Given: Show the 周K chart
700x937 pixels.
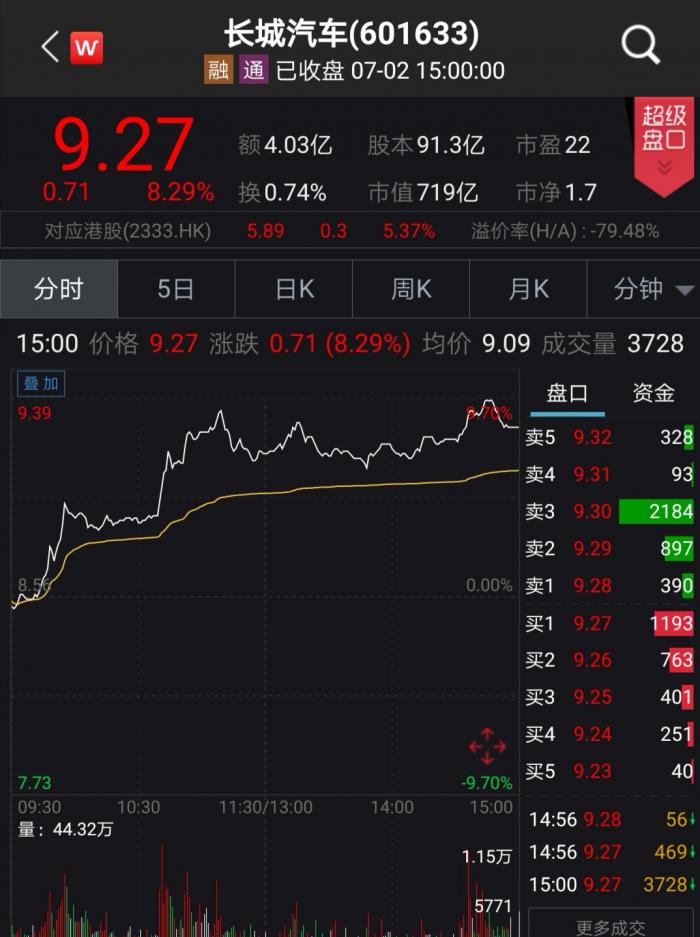Looking at the screenshot, I should [411, 290].
